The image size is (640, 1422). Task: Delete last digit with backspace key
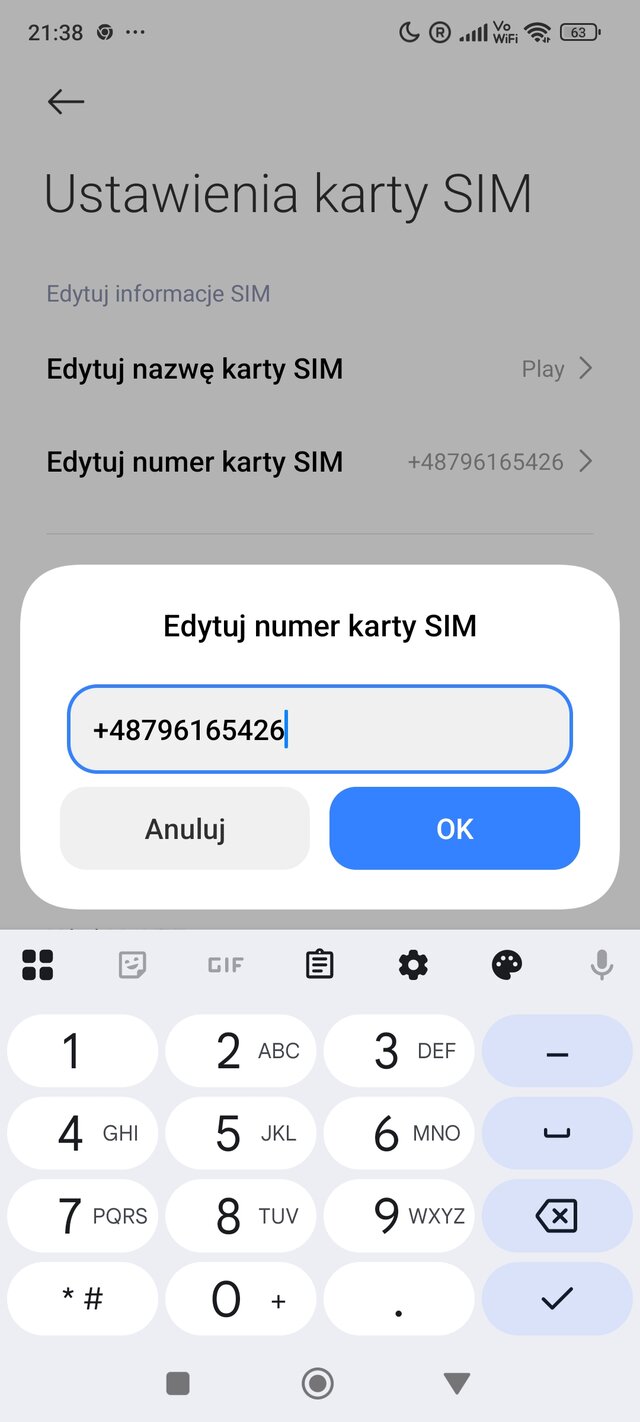pyautogui.click(x=557, y=1216)
